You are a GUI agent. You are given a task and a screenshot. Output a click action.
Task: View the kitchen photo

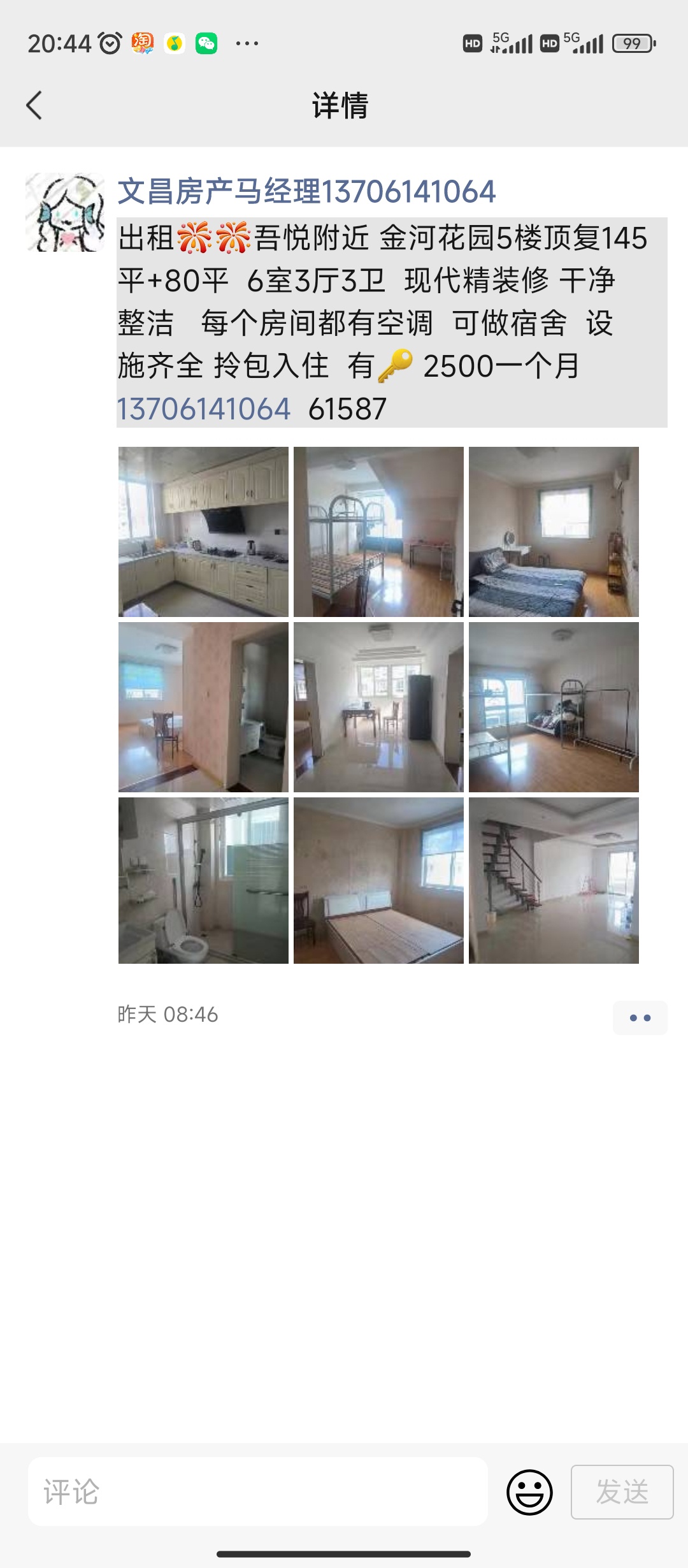coord(203,532)
